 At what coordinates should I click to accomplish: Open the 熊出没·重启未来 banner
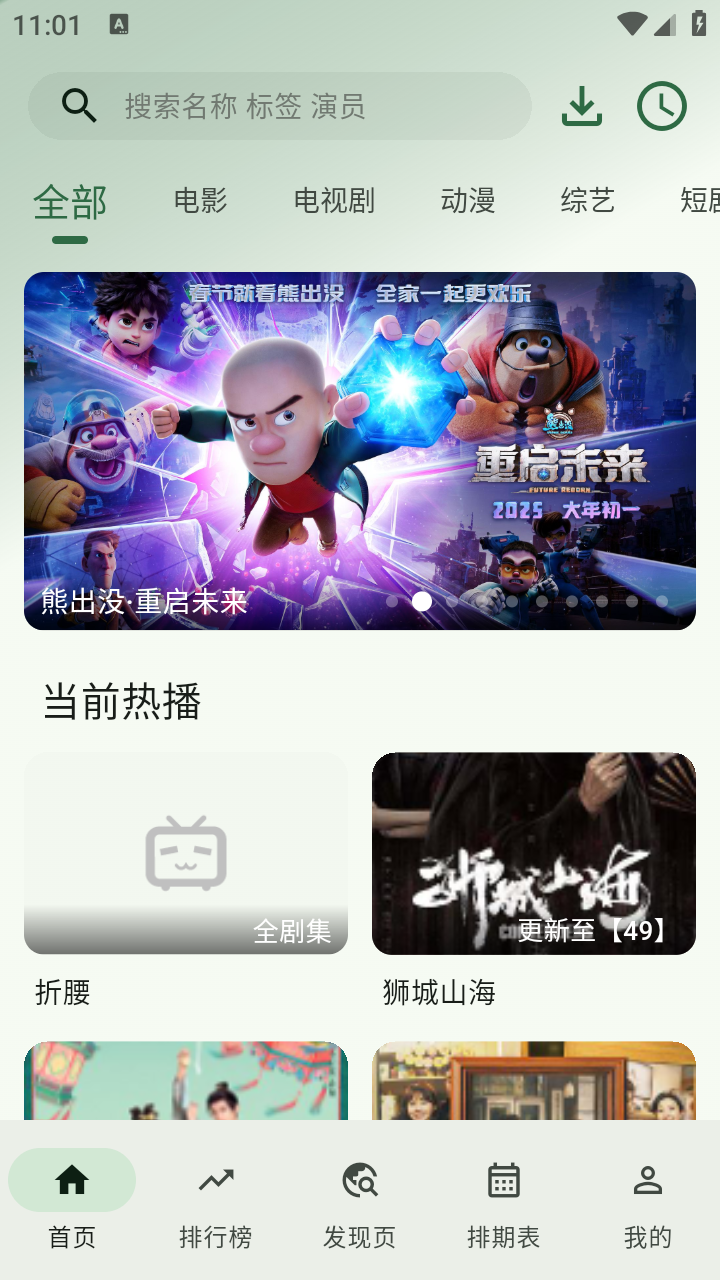pos(360,450)
